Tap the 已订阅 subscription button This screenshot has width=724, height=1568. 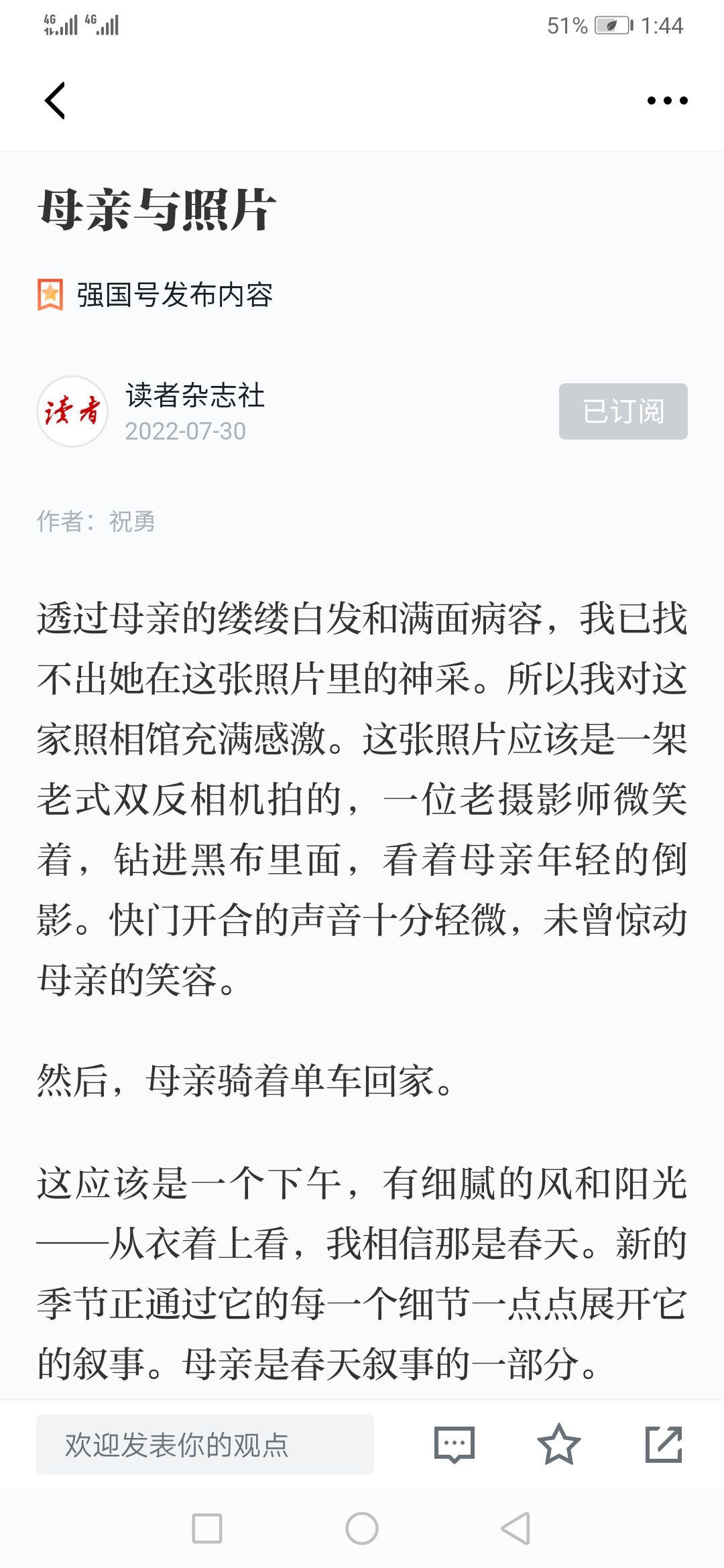coord(623,411)
